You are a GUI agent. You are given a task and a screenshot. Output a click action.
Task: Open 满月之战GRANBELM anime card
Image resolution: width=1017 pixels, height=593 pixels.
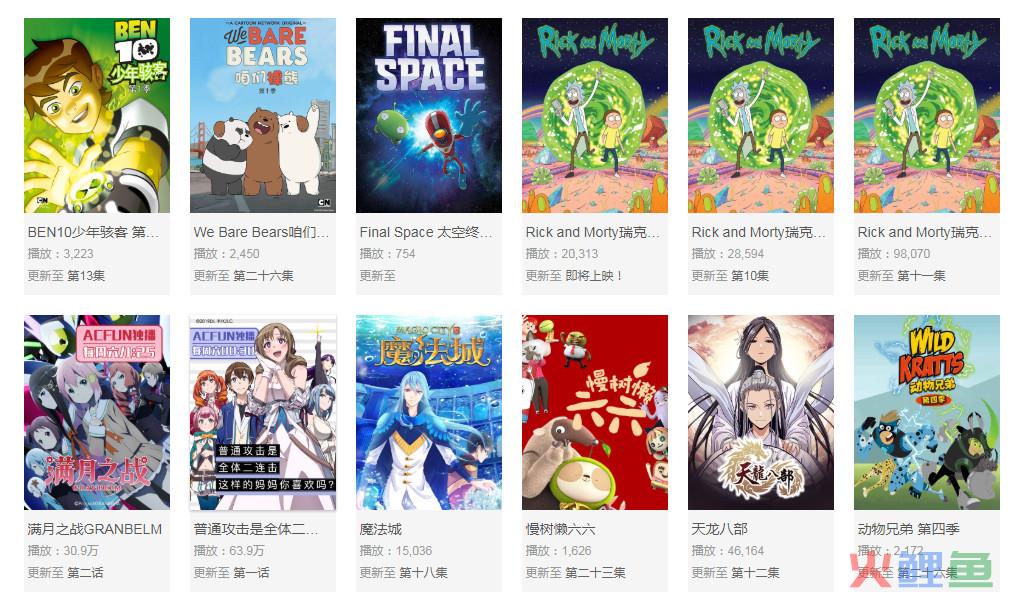point(97,412)
